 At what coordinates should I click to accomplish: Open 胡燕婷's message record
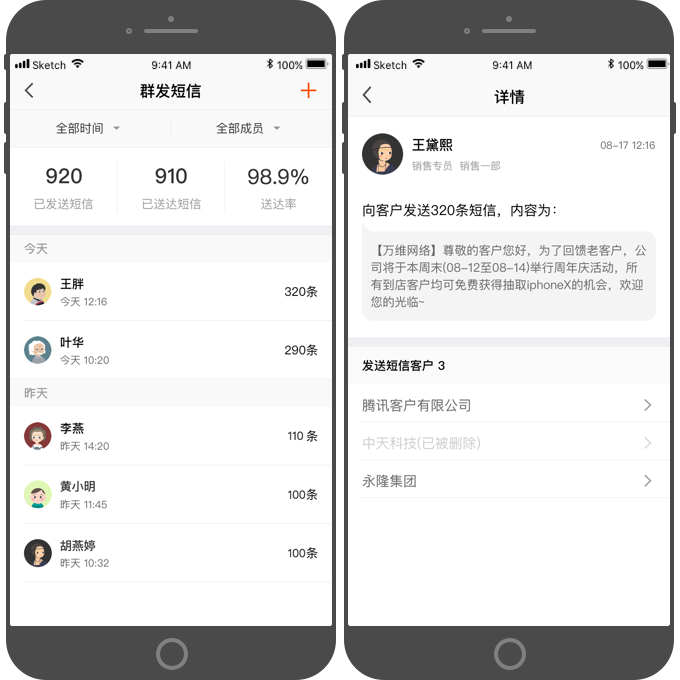click(x=170, y=553)
